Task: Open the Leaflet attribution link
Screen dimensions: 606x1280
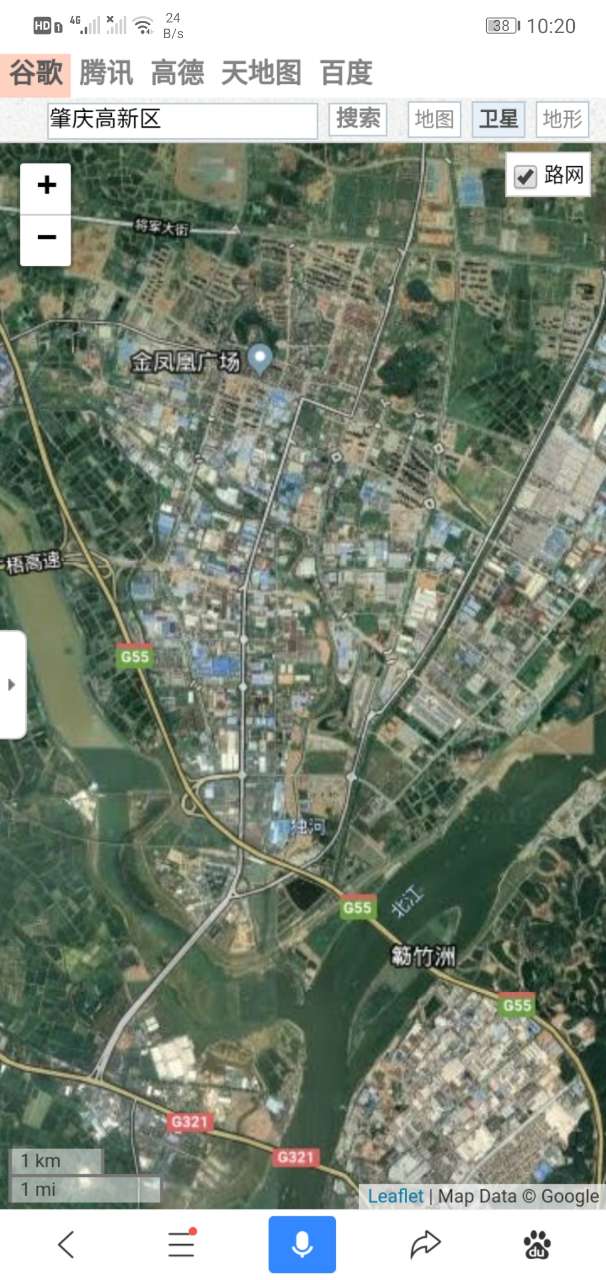Action: click(395, 1196)
